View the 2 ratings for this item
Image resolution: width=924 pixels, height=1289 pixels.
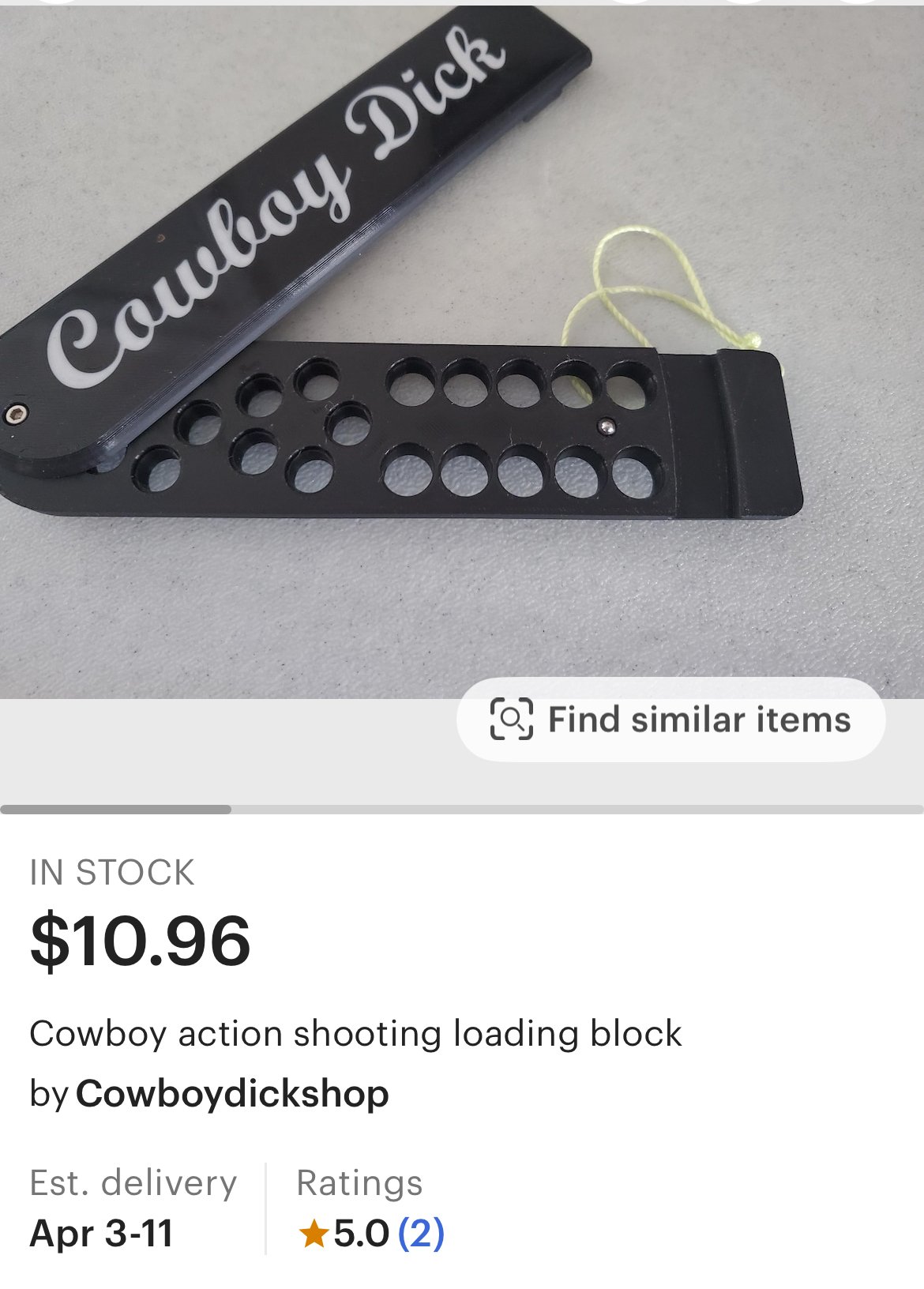point(421,1234)
